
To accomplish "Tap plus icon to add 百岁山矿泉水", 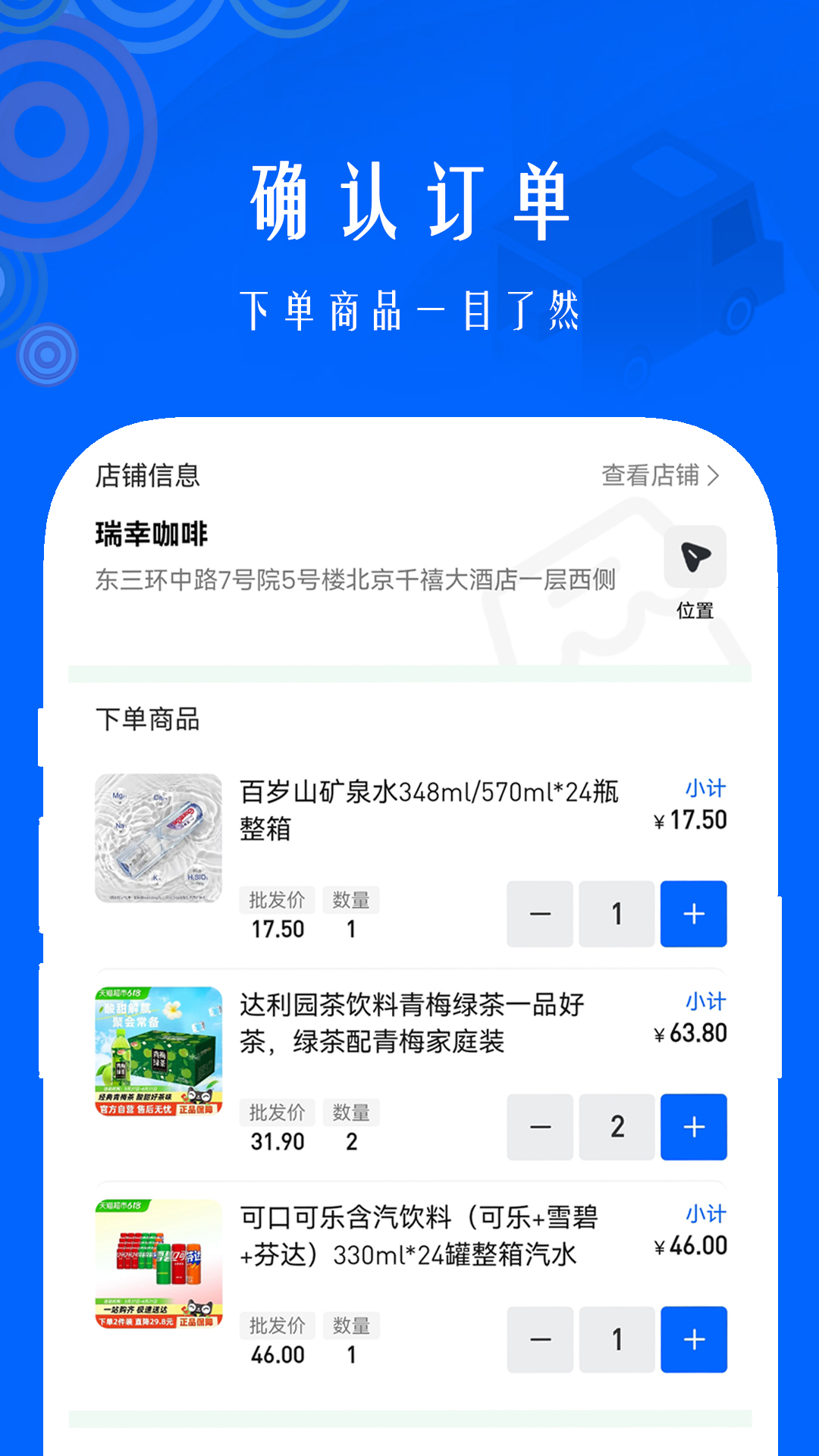I will 694,915.
